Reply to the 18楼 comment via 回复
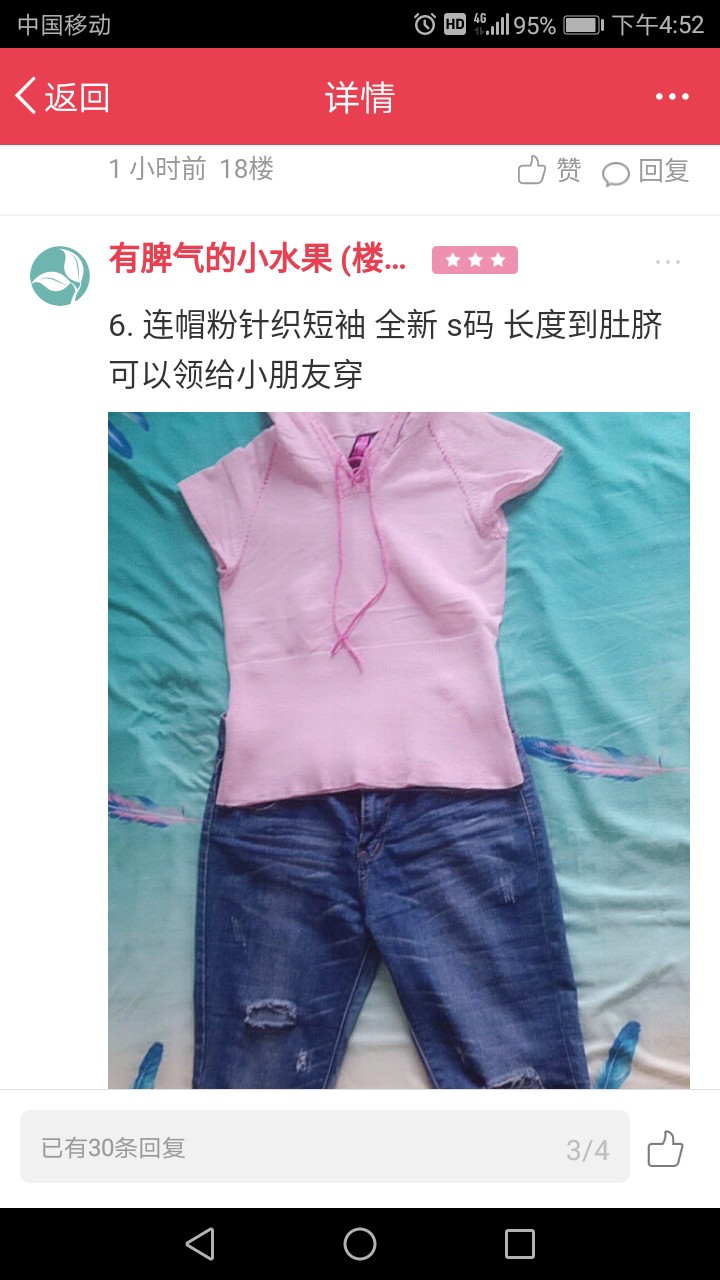The height and width of the screenshot is (1280, 720). click(x=646, y=171)
